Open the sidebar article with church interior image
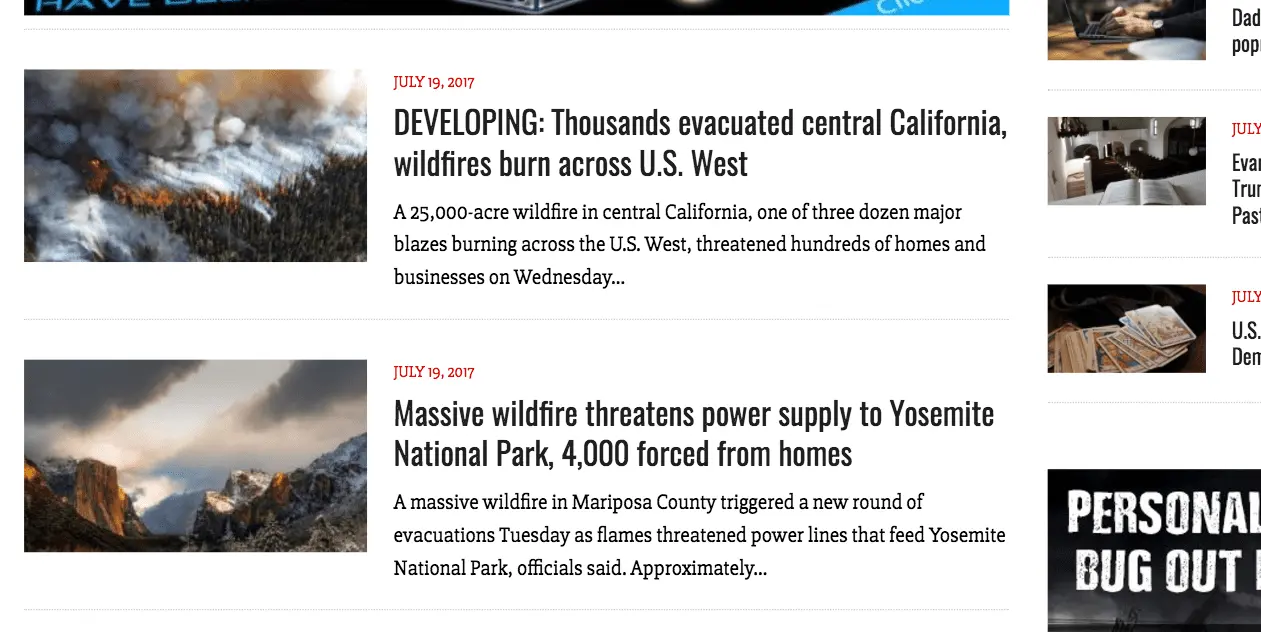This screenshot has height=632, width=1261. point(1126,161)
